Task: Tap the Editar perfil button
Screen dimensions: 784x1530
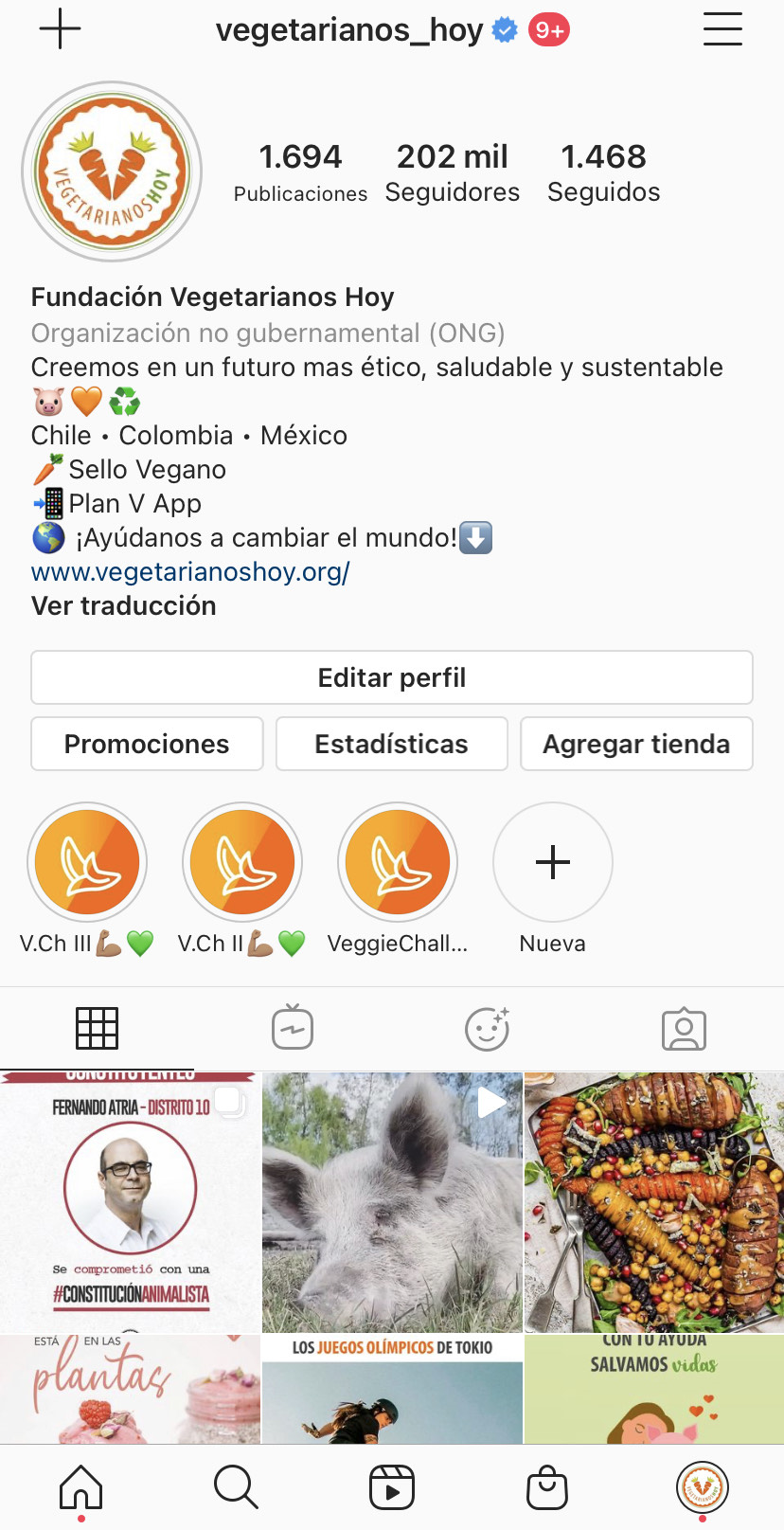Action: [x=392, y=677]
